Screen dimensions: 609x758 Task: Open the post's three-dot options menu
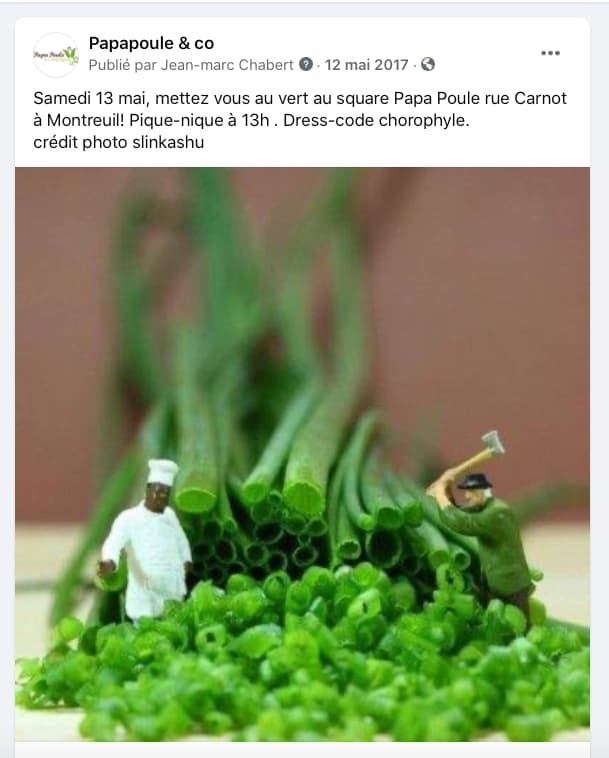[550, 53]
